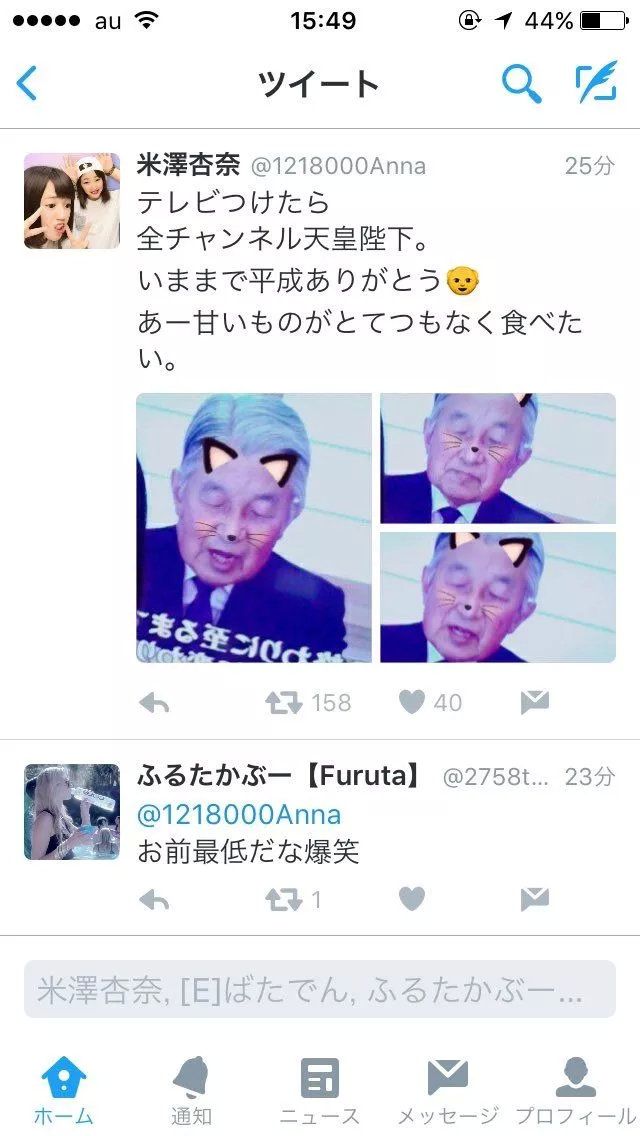The width and height of the screenshot is (640, 1136).
Task: Retweet 米澤杏奈's tweet
Action: 284,703
